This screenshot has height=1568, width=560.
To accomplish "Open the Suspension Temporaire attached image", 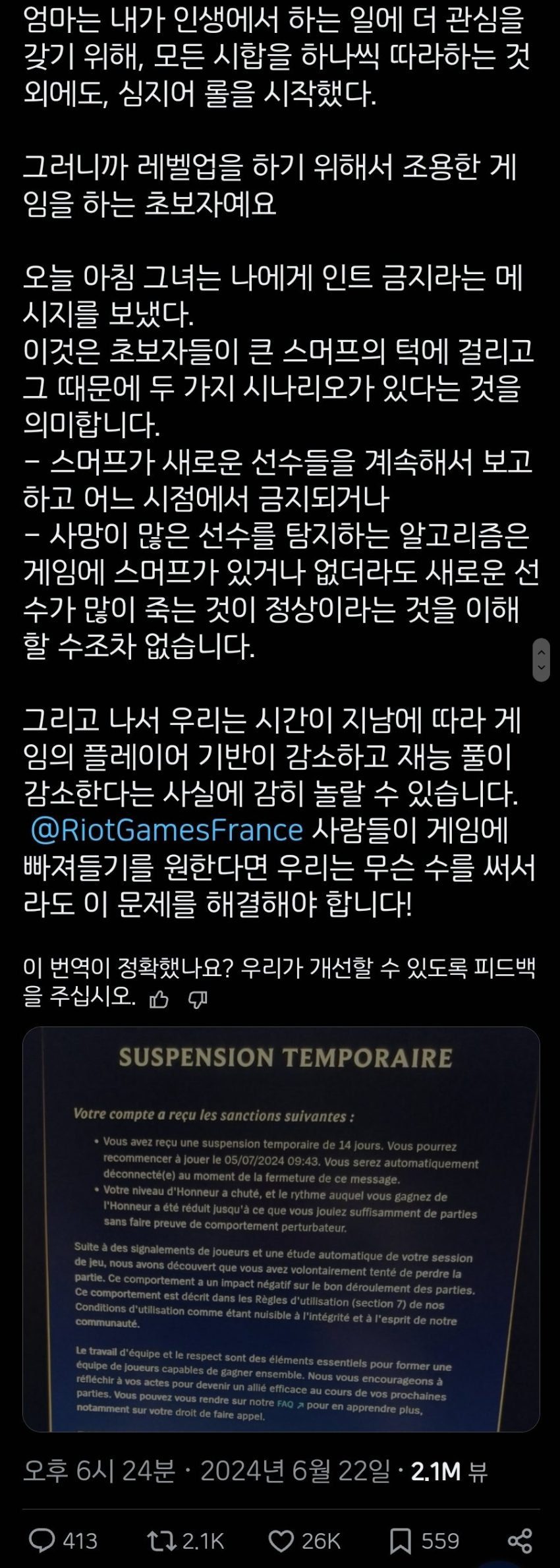I will tap(281, 1229).
